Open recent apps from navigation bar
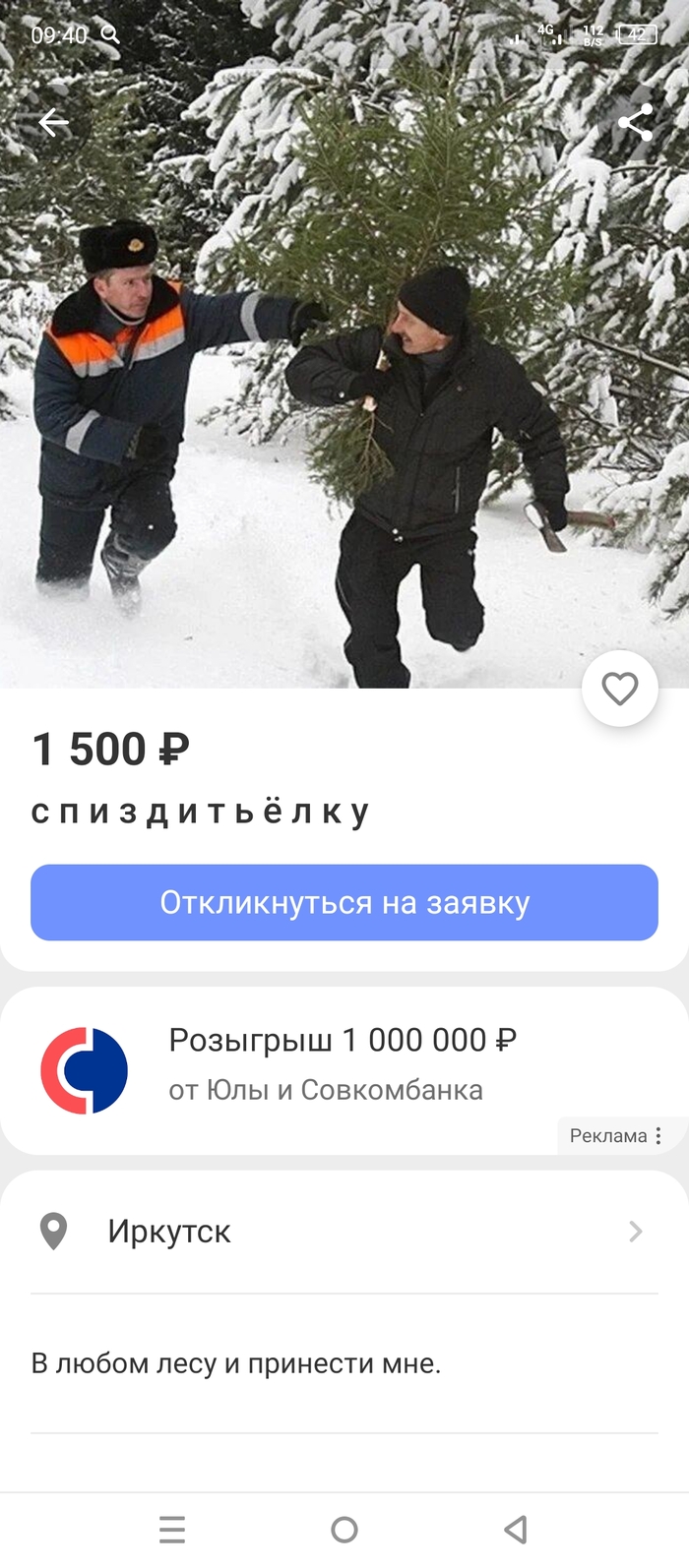Image resolution: width=689 pixels, height=1568 pixels. [172, 1530]
